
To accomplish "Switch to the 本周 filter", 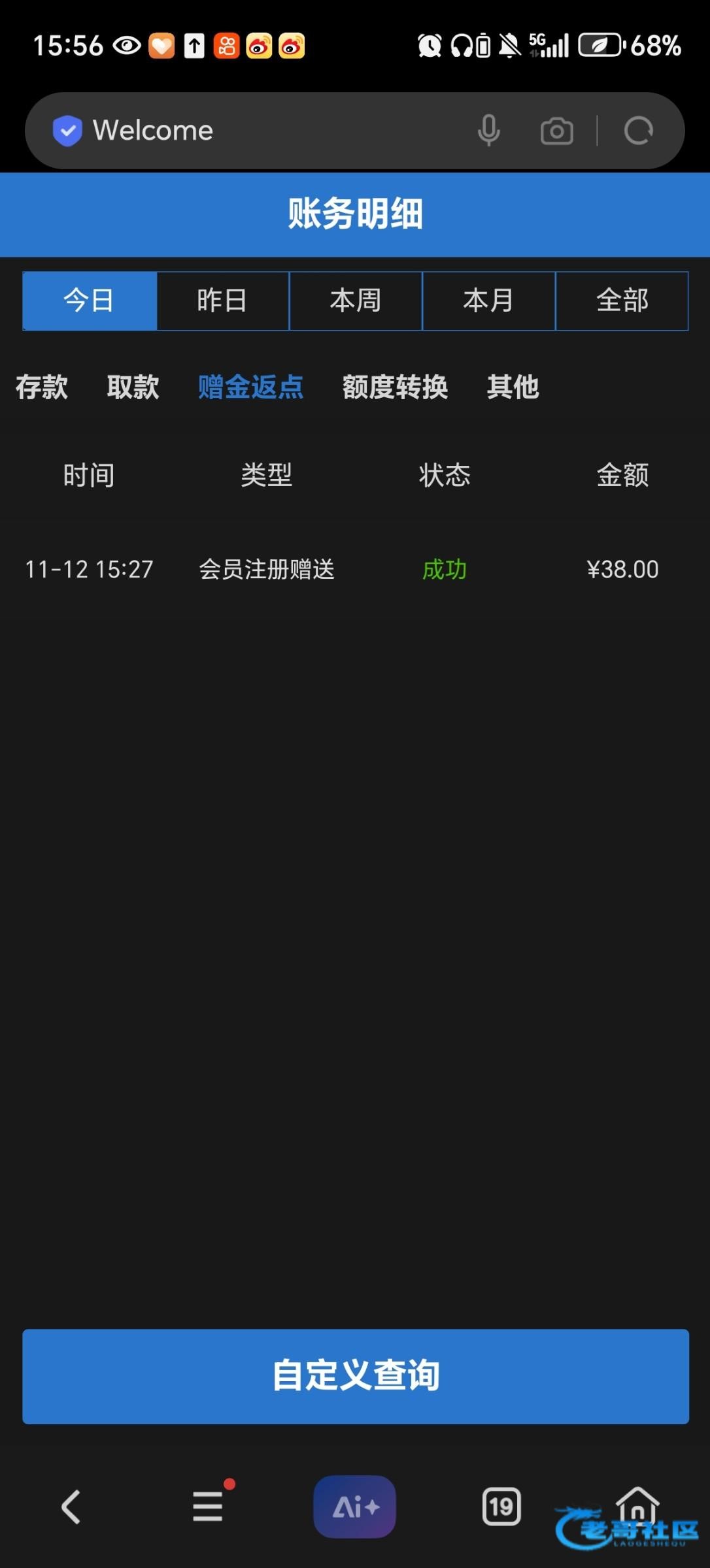I will tap(356, 301).
